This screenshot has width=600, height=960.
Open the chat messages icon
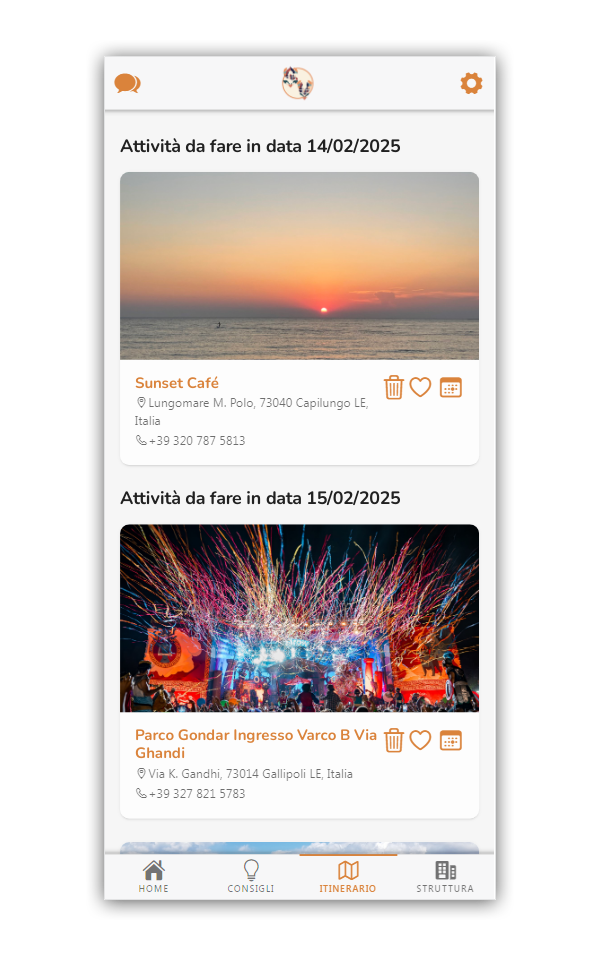[x=127, y=84]
